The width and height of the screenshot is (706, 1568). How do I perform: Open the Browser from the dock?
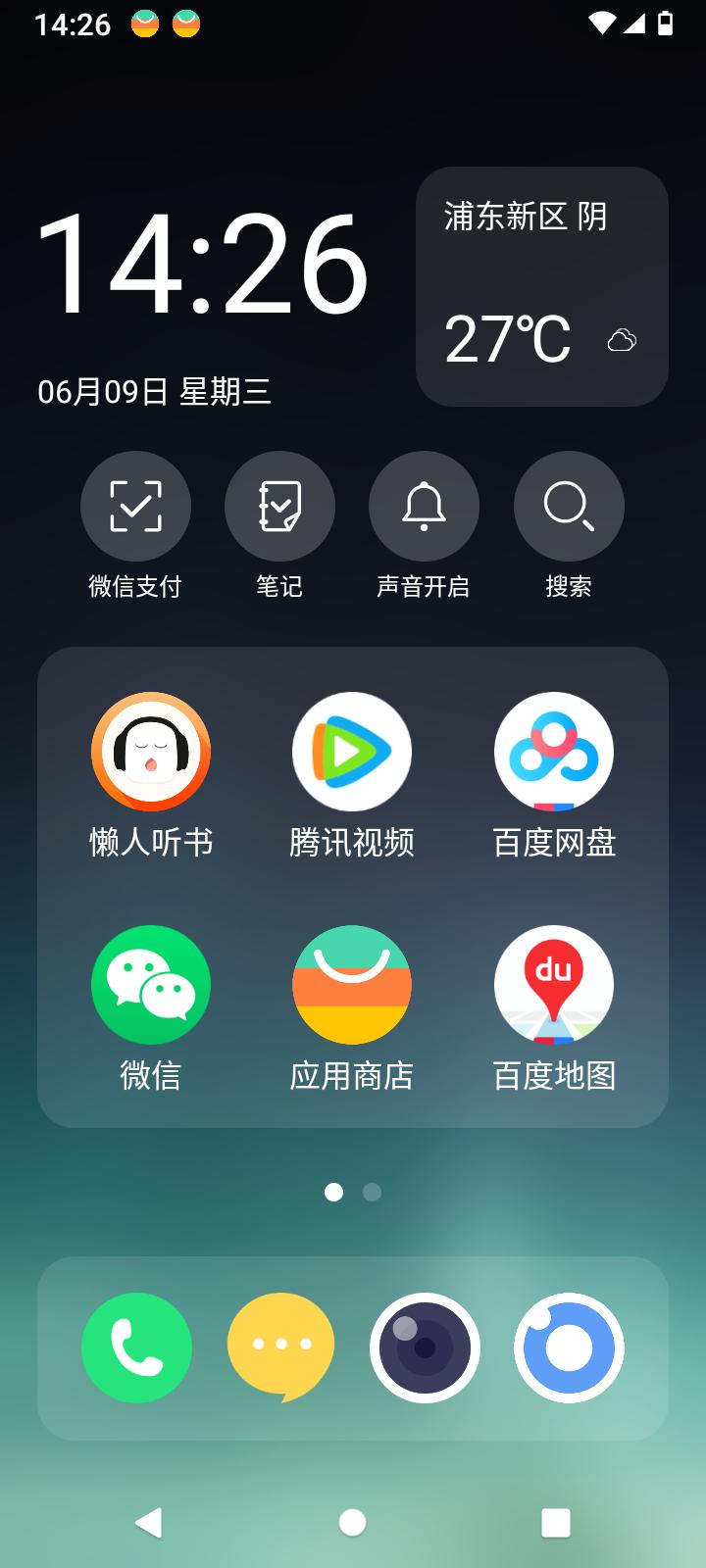(x=569, y=1347)
